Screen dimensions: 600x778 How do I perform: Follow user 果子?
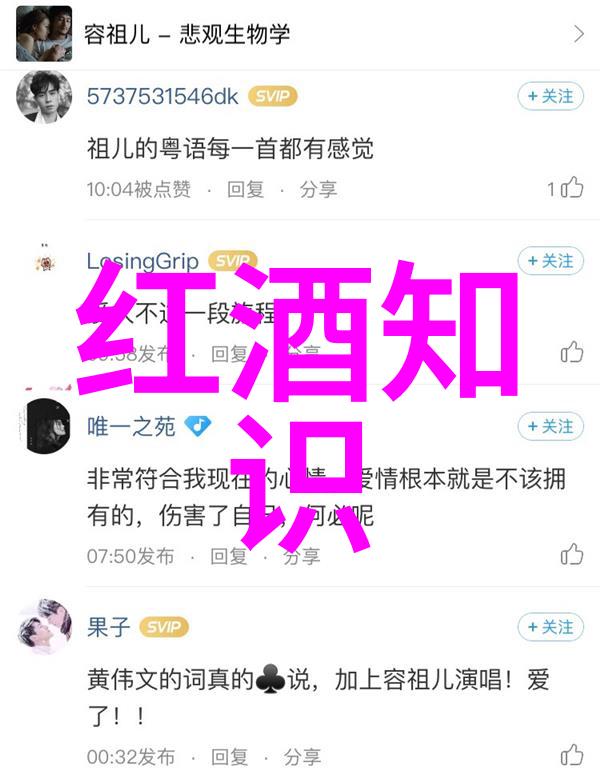(x=550, y=627)
